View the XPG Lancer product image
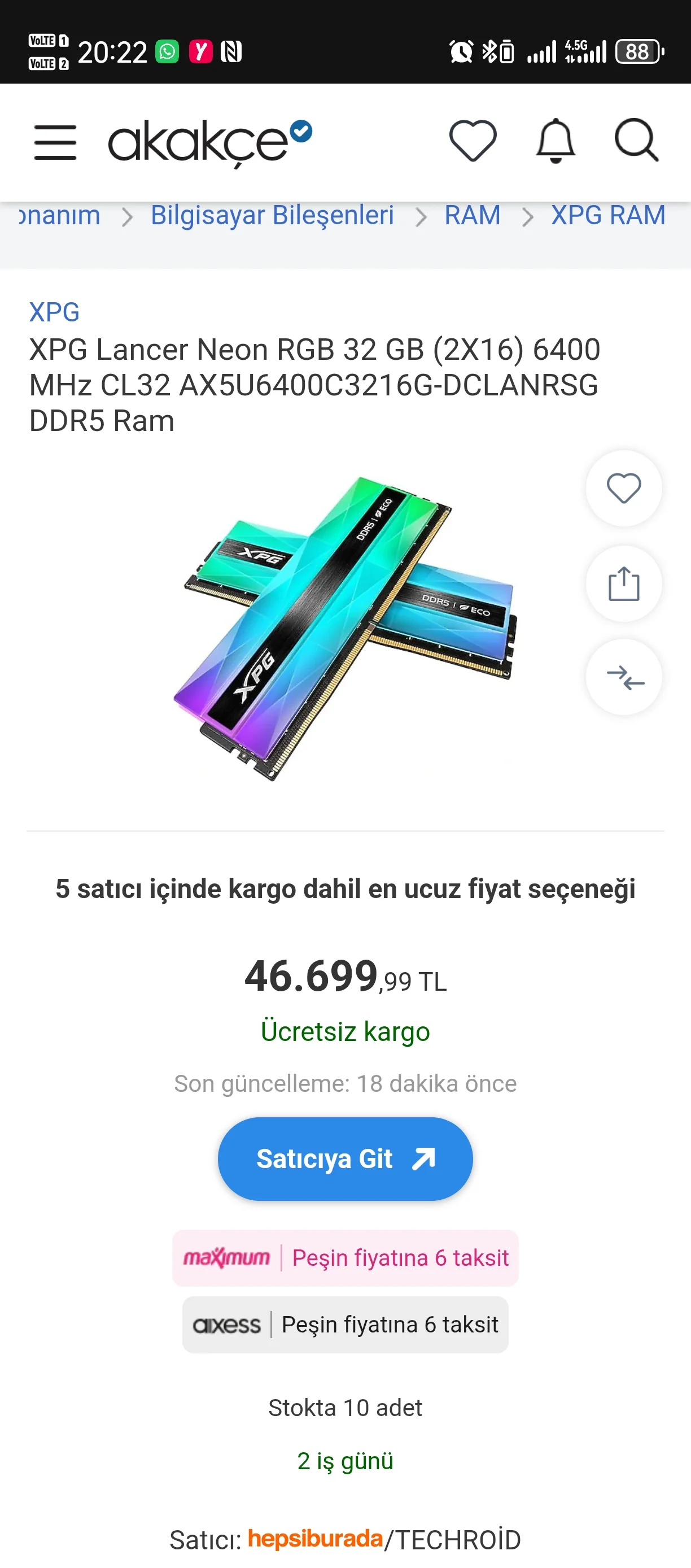The width and height of the screenshot is (691, 1568). coord(345,629)
